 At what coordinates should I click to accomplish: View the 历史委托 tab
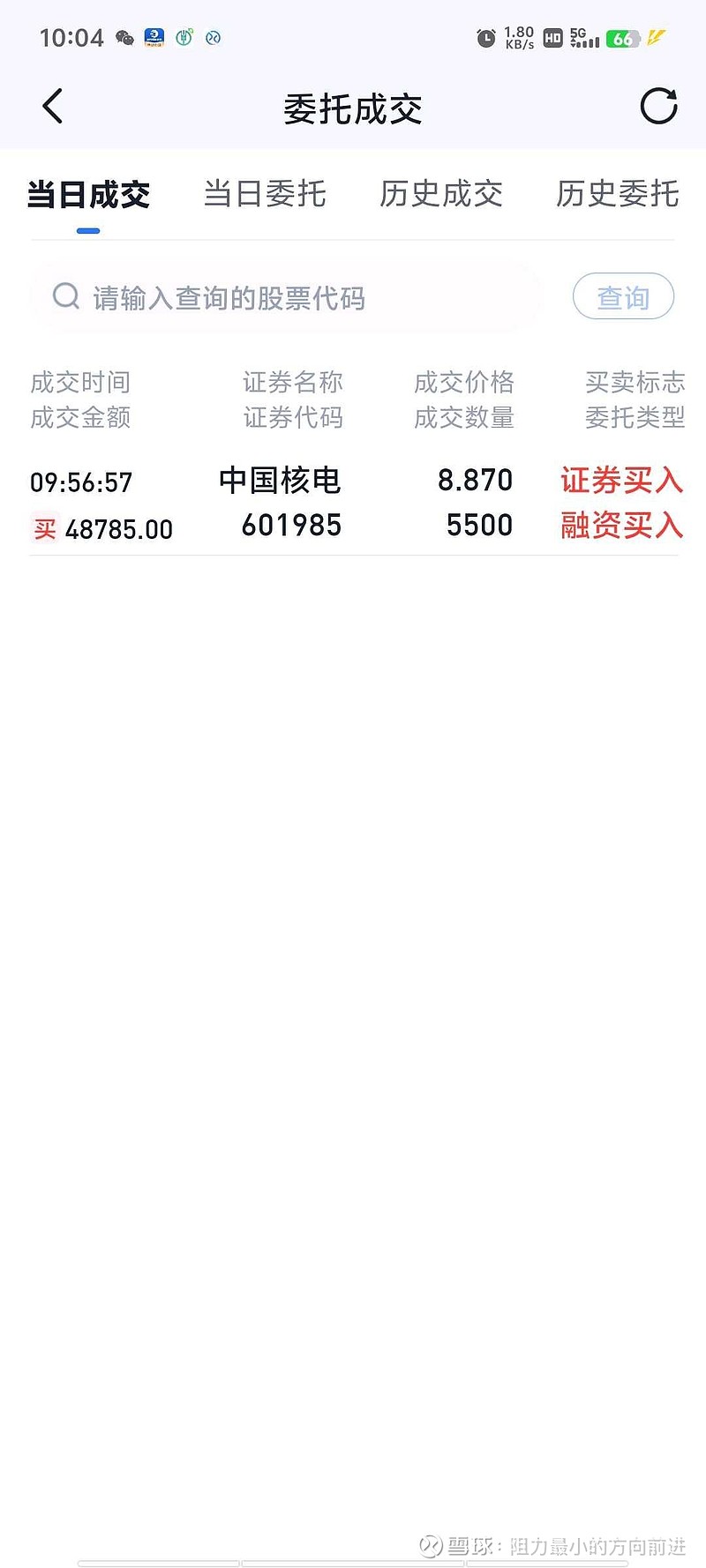click(x=617, y=194)
